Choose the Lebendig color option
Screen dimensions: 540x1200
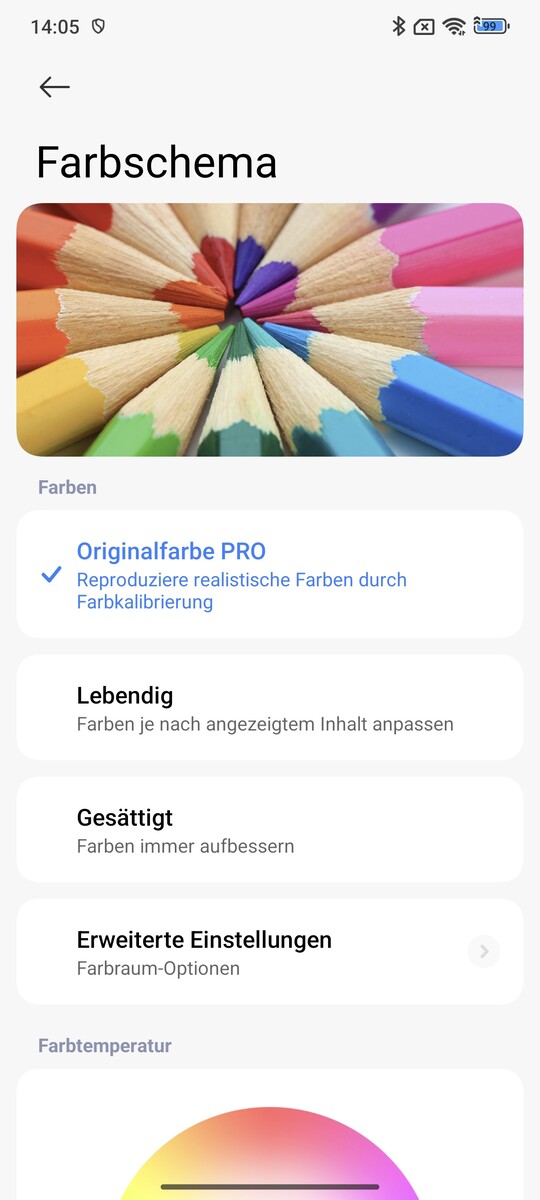tap(270, 708)
